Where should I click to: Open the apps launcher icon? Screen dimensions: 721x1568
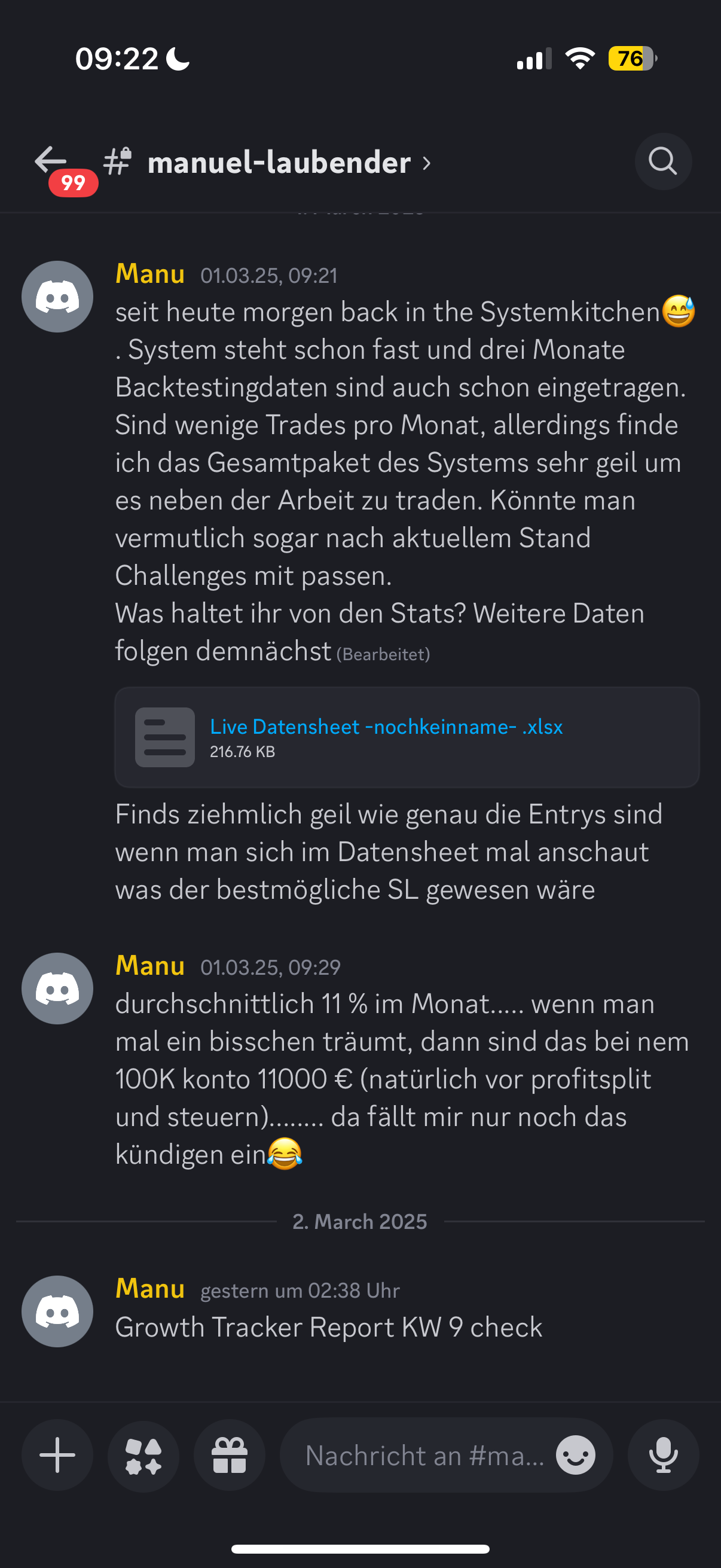pos(143,1455)
